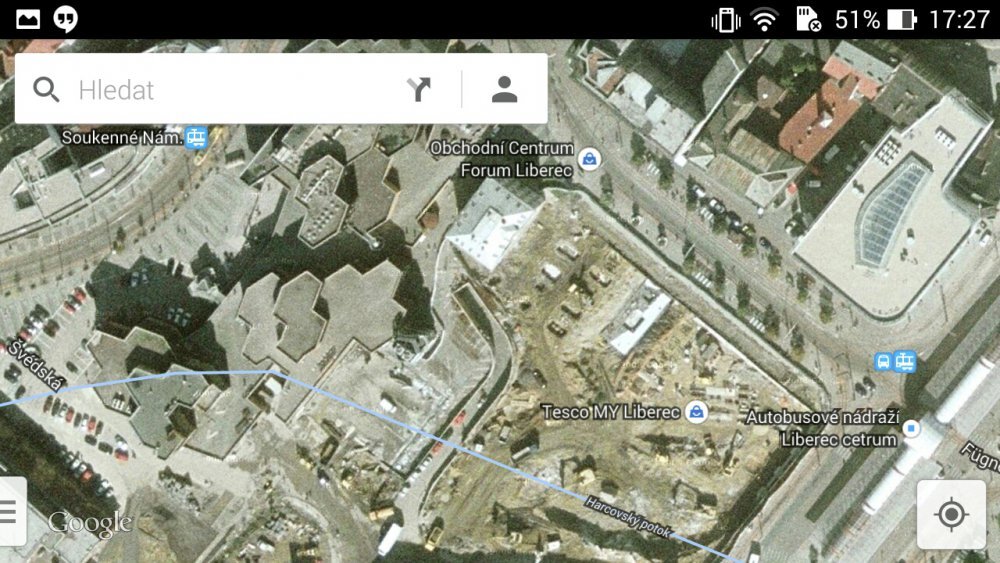
Task: Open the side drawer menu
Action: (10, 511)
